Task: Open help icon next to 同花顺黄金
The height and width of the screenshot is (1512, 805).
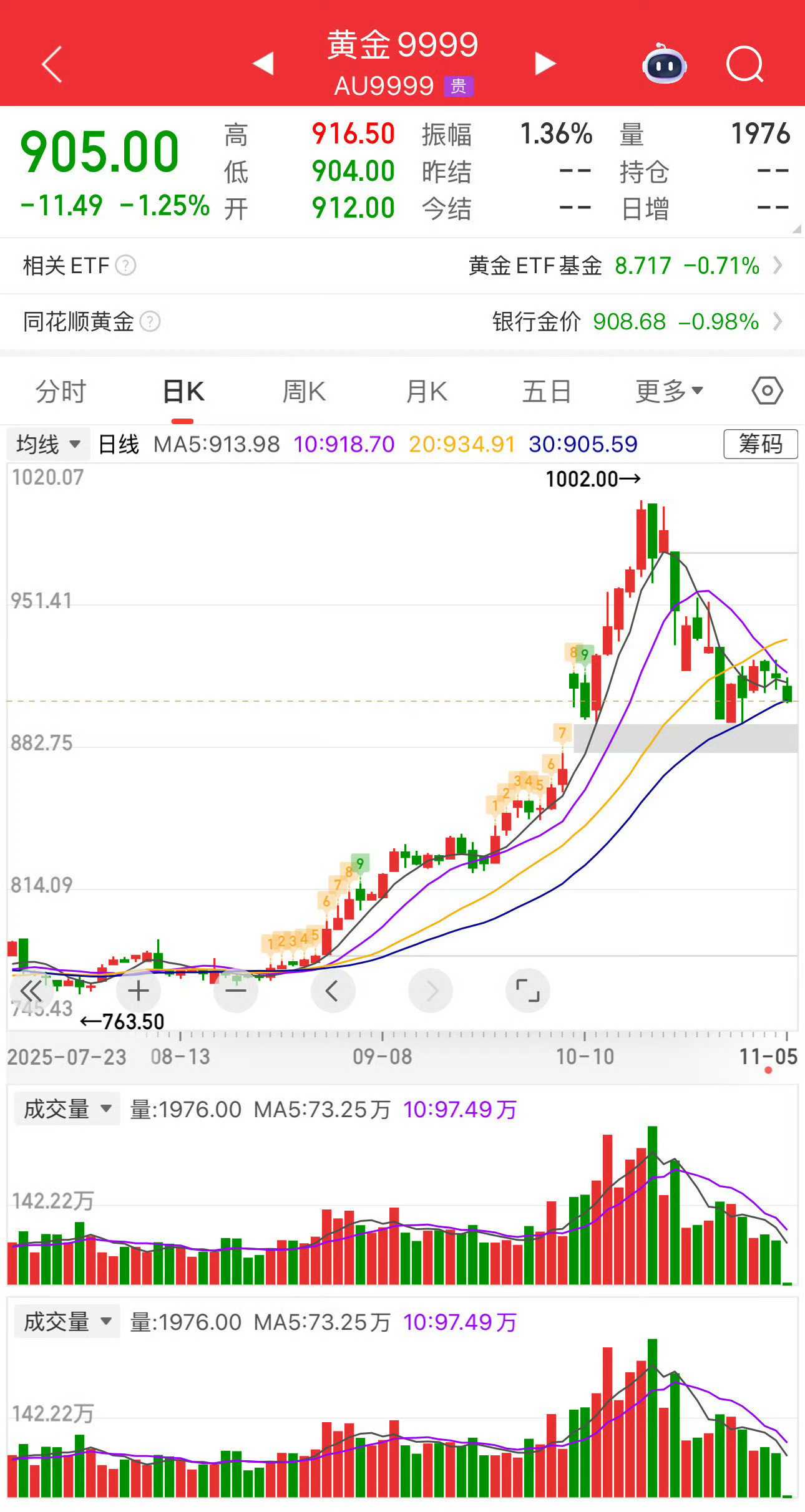Action: pyautogui.click(x=154, y=322)
